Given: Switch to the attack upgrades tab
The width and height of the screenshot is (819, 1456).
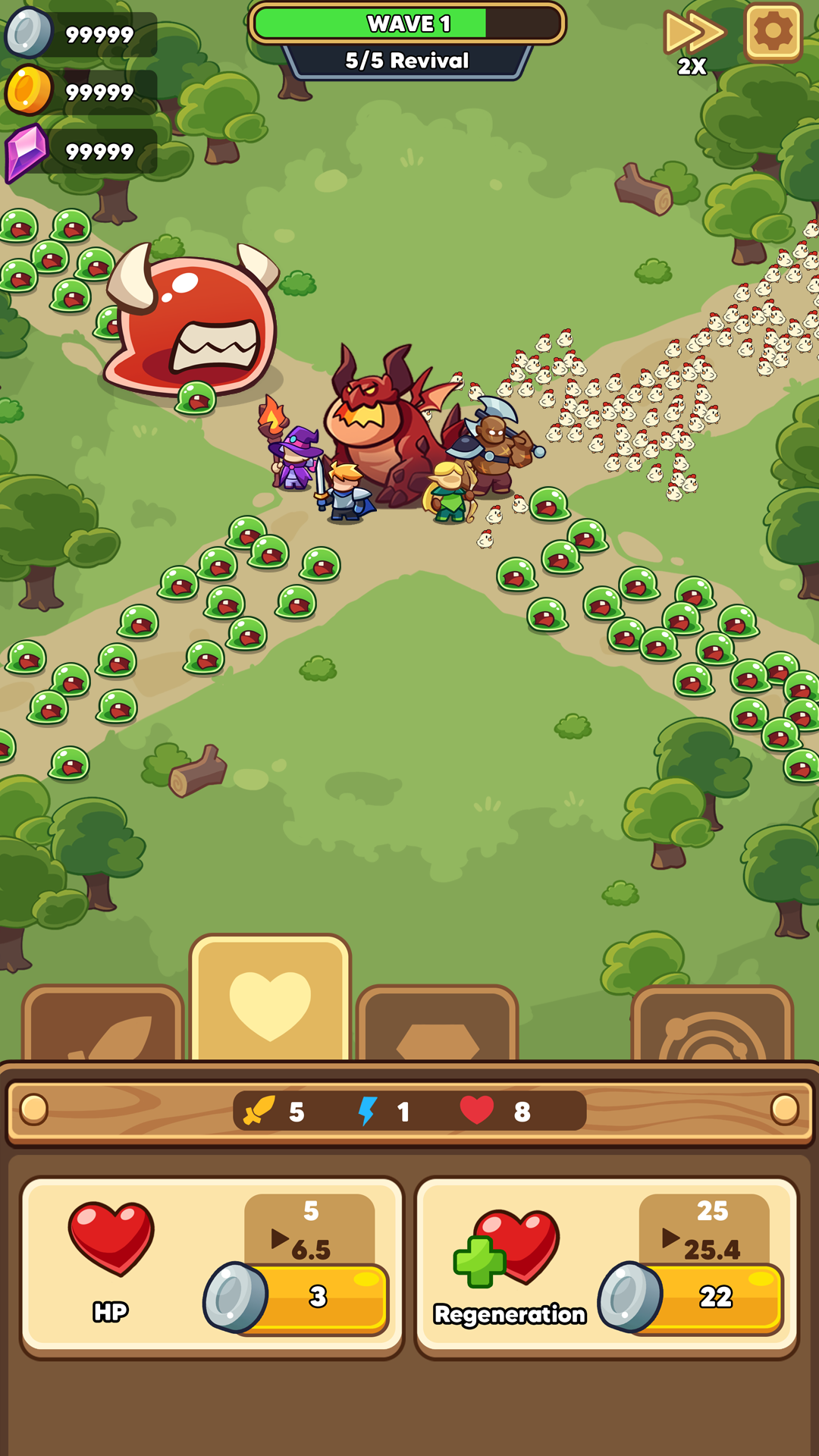Looking at the screenshot, I should (x=103, y=1025).
